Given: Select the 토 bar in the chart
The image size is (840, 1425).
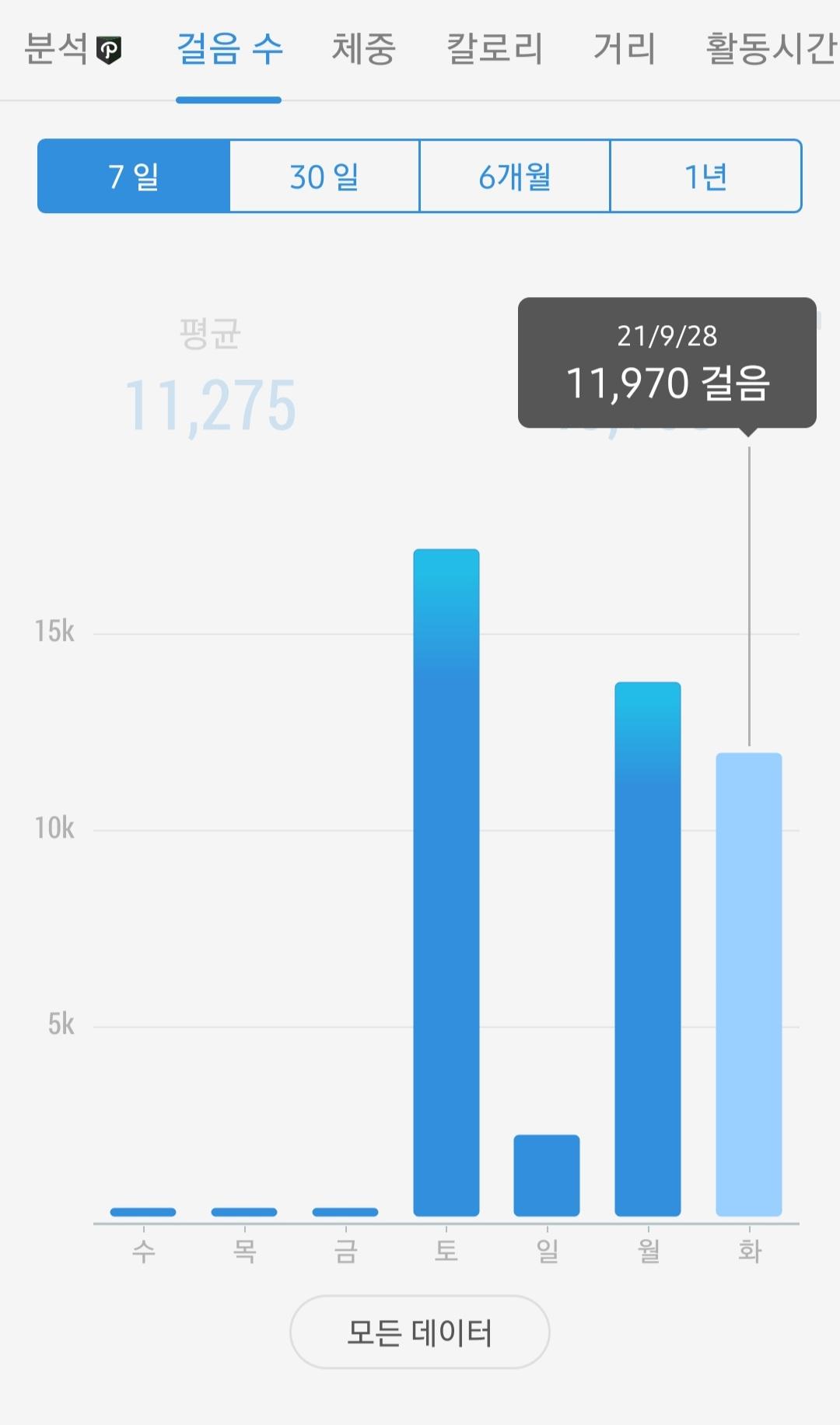Looking at the screenshot, I should coord(446,882).
